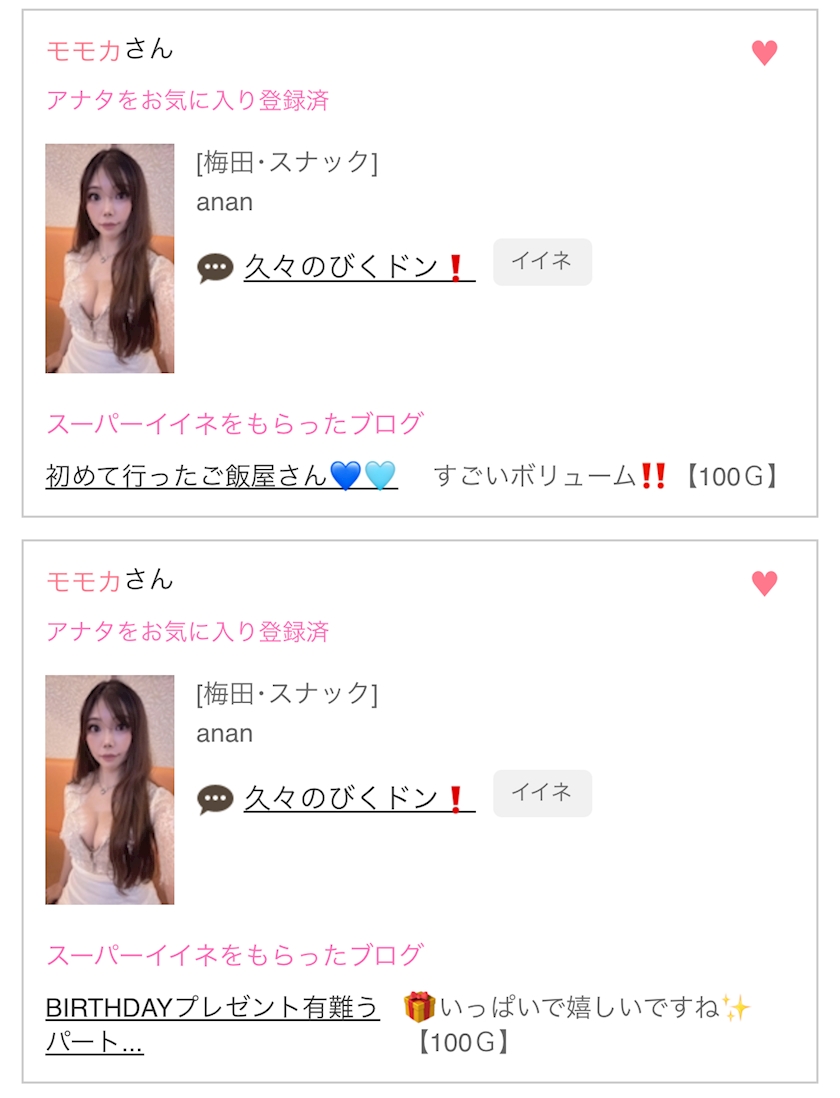840x1098 pixels.
Task: Hit イイネ on the second card's post
Action: [x=542, y=793]
